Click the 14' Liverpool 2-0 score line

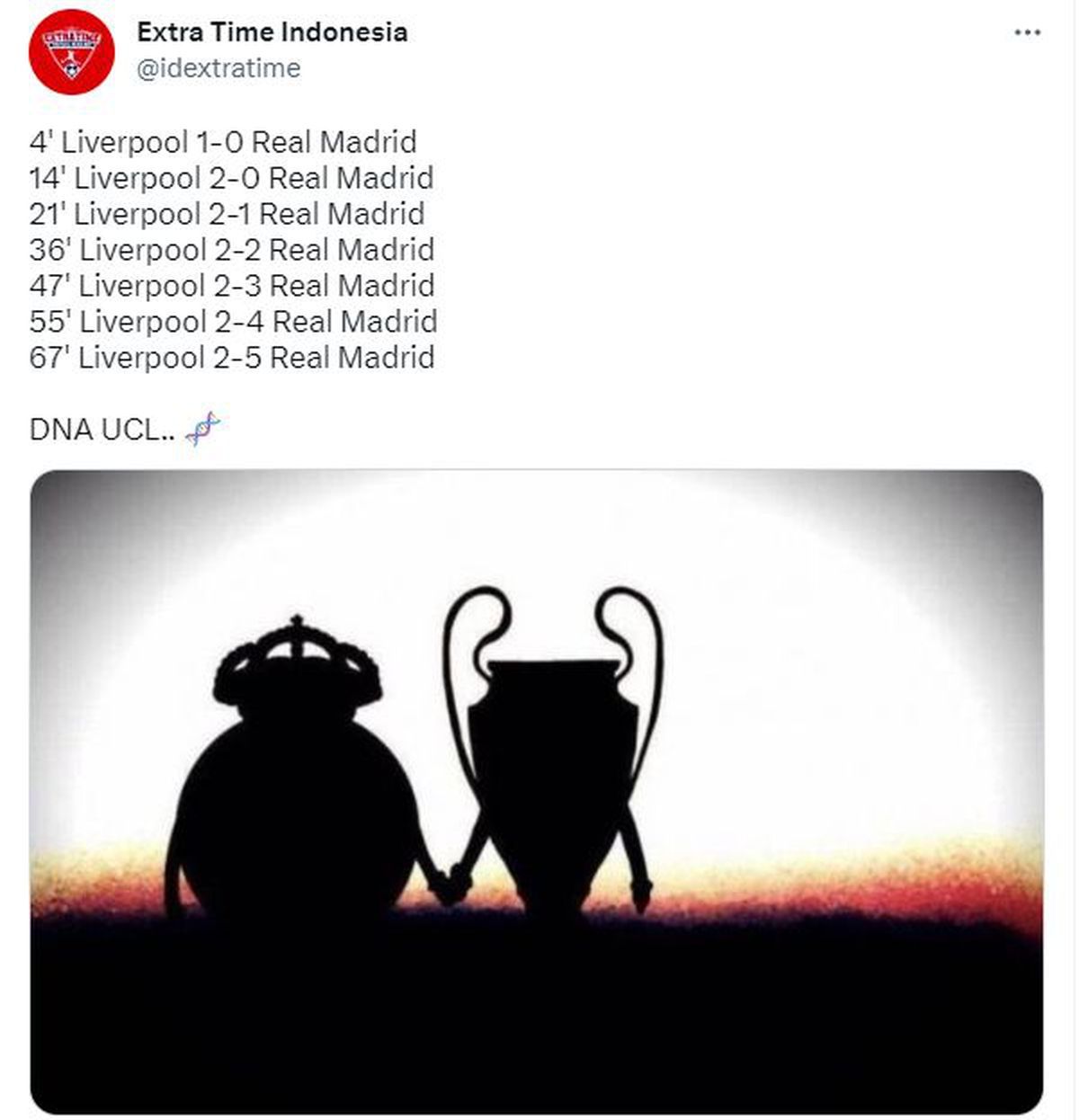pos(231,177)
